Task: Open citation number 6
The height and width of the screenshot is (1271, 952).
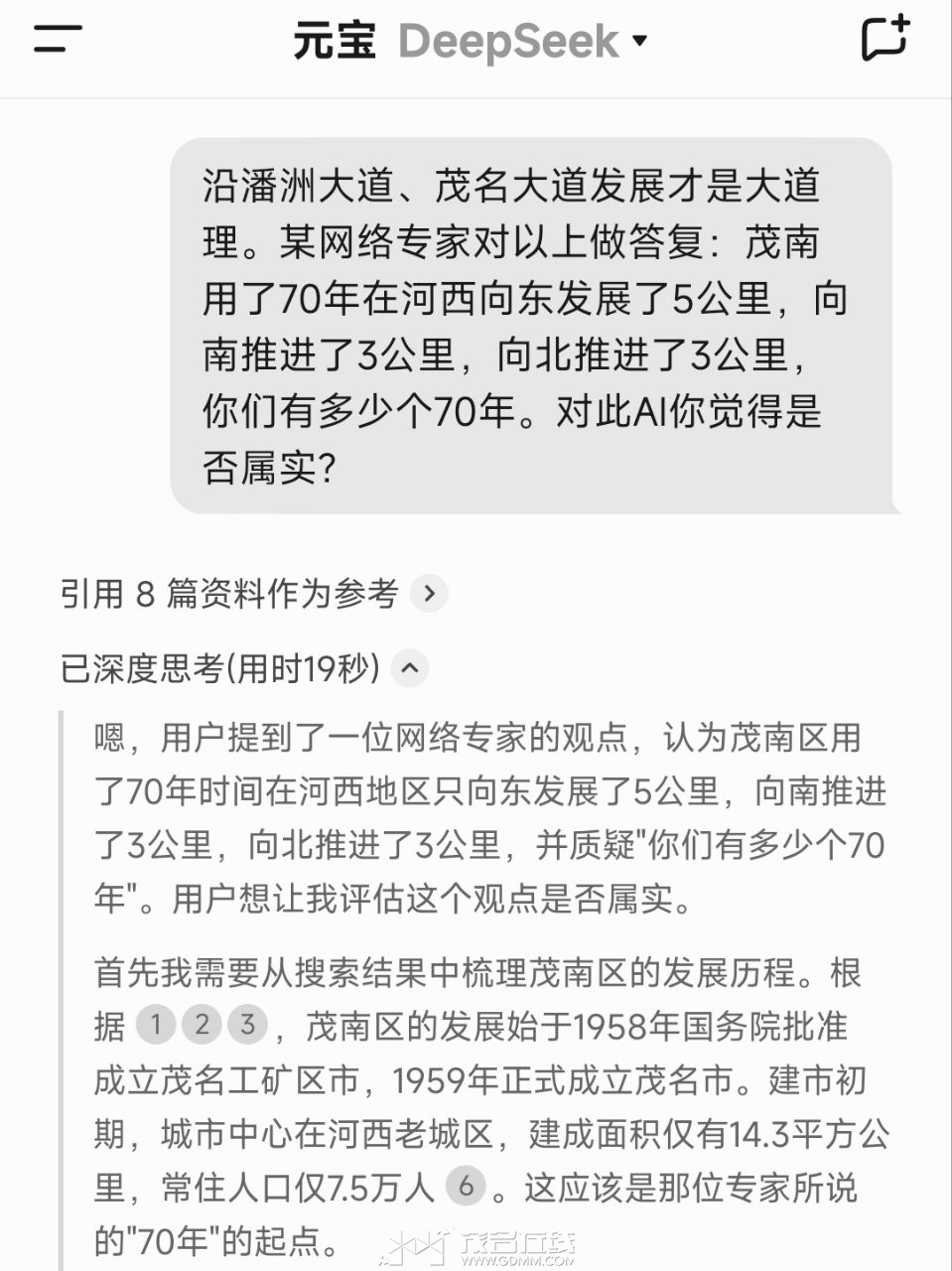Action: [x=465, y=1185]
